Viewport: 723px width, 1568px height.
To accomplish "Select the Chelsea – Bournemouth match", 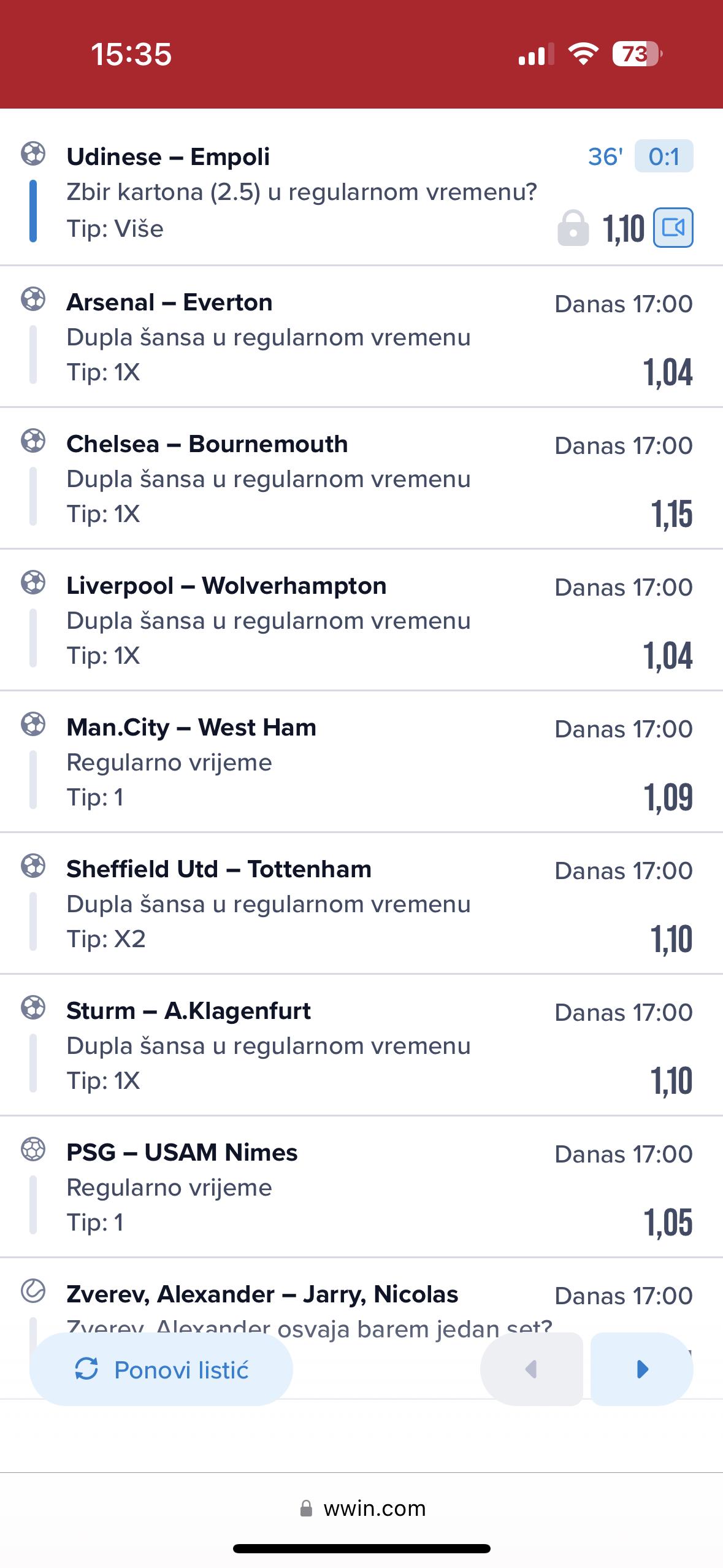I will [361, 478].
